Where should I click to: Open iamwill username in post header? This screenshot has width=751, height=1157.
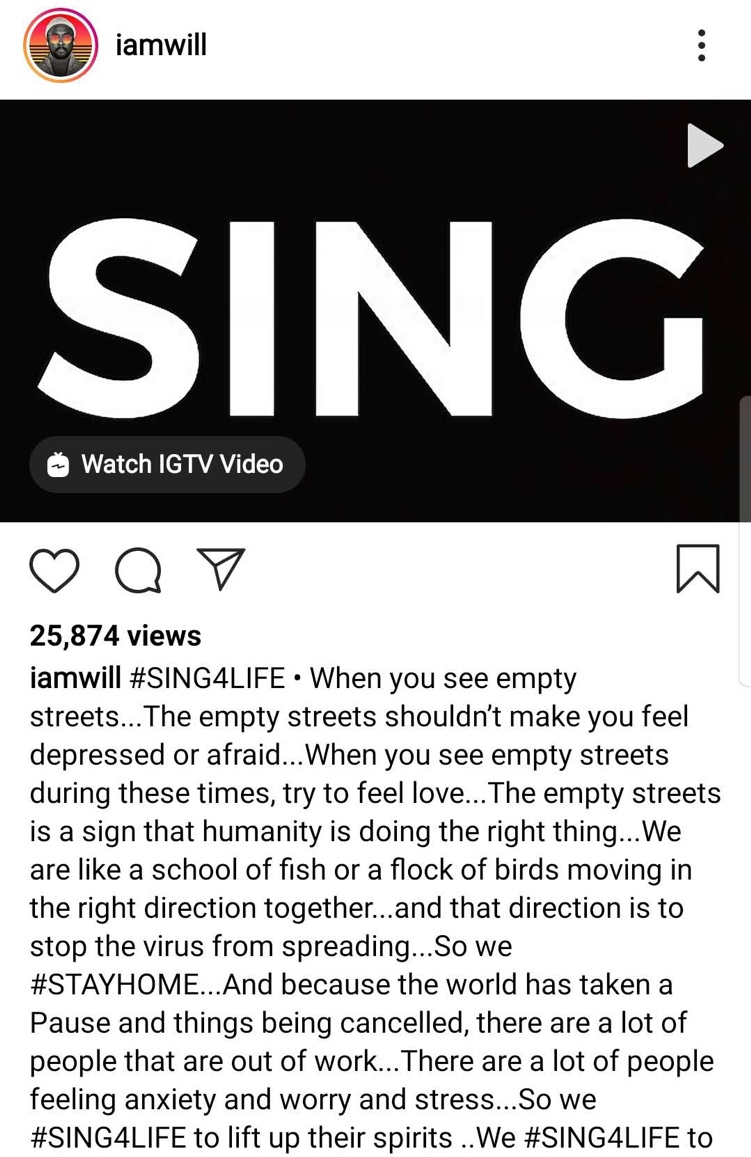tap(161, 45)
